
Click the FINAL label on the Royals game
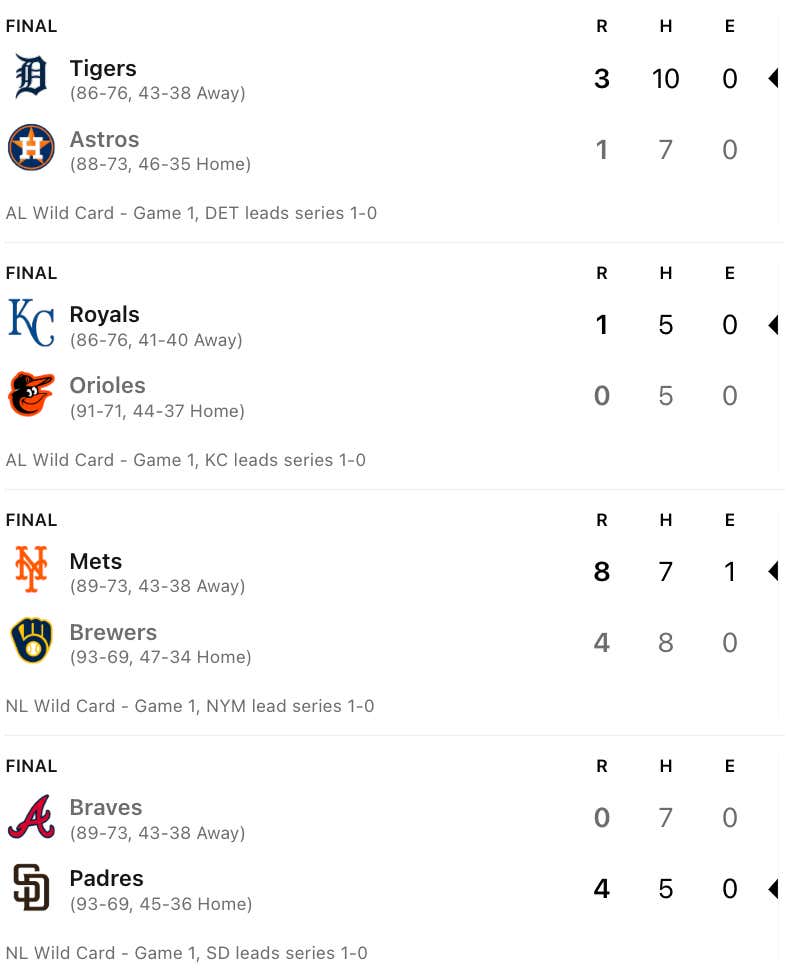[x=31, y=272]
